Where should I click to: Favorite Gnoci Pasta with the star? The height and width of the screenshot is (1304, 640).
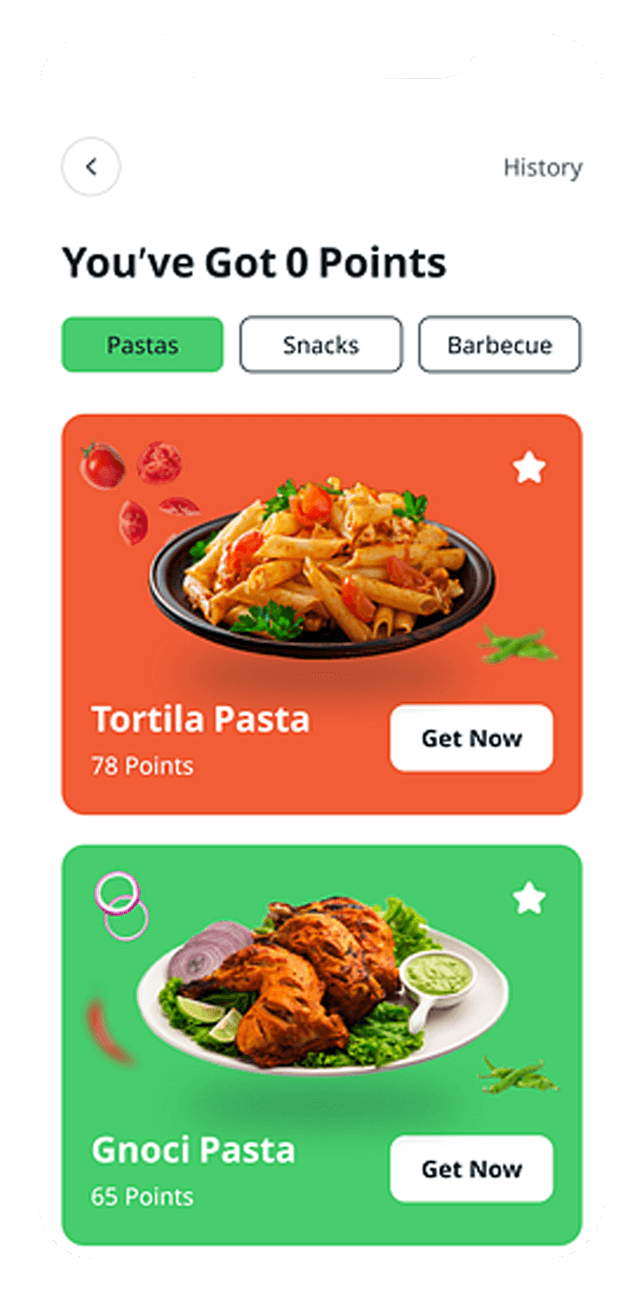point(529,898)
